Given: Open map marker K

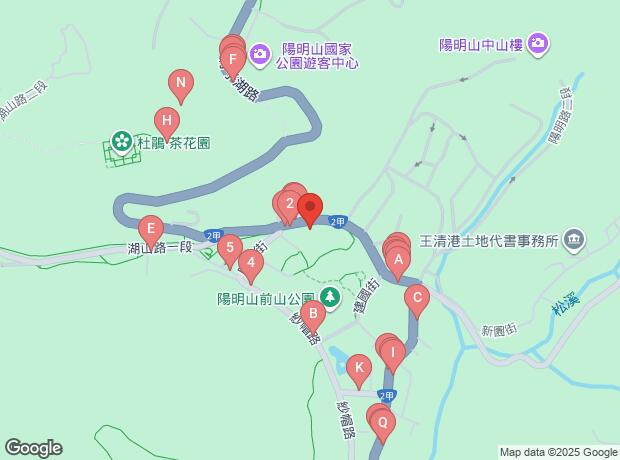Looking at the screenshot, I should (x=358, y=367).
